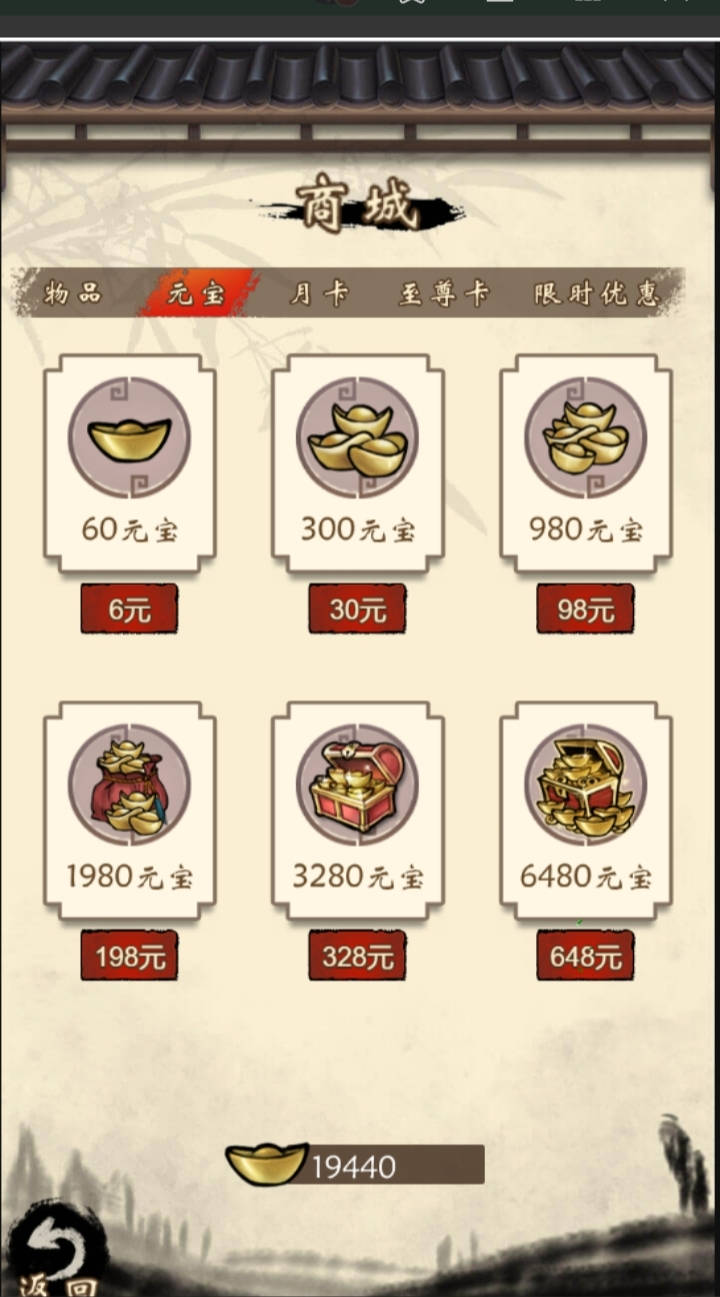Image resolution: width=720 pixels, height=1297 pixels.
Task: Open the 300元宝 pack card
Action: [x=358, y=463]
